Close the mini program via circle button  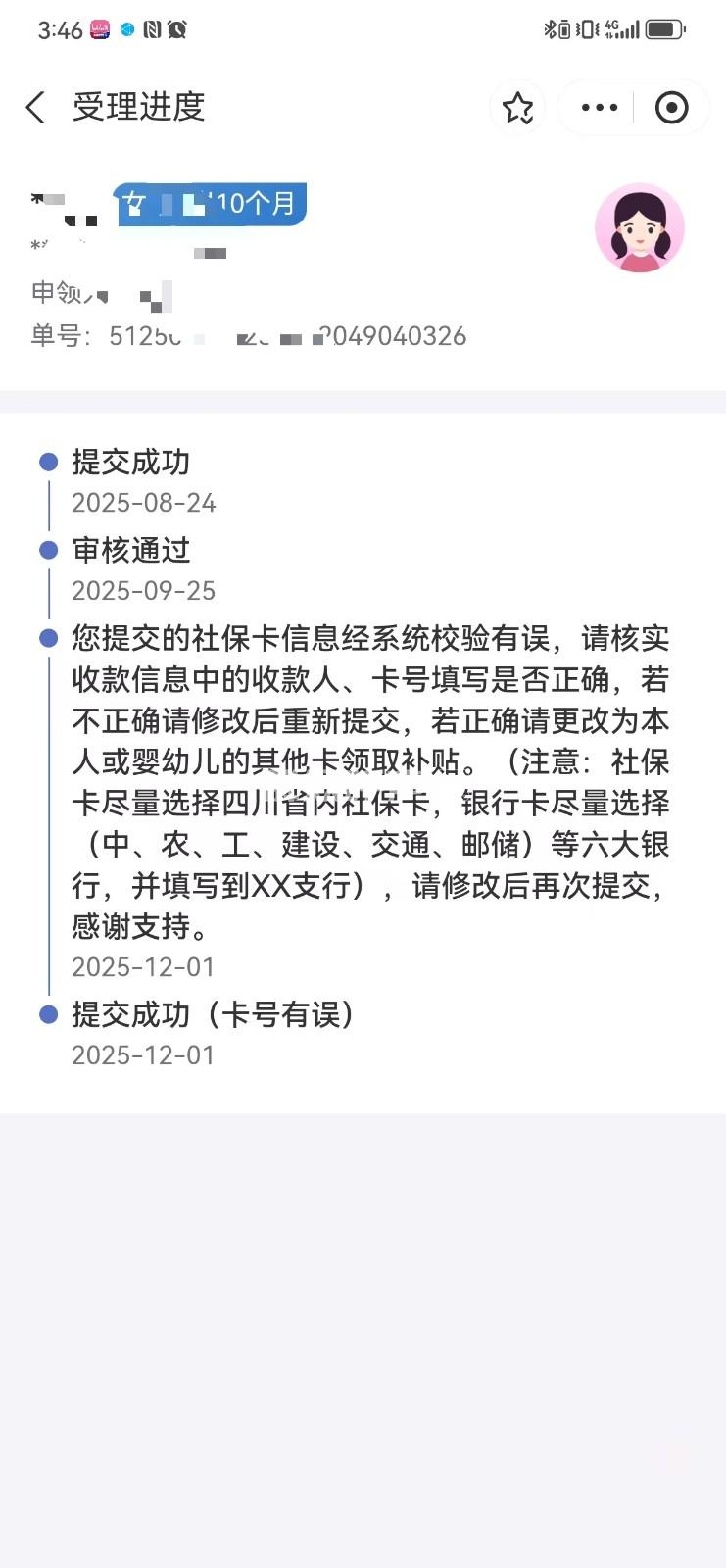point(671,108)
